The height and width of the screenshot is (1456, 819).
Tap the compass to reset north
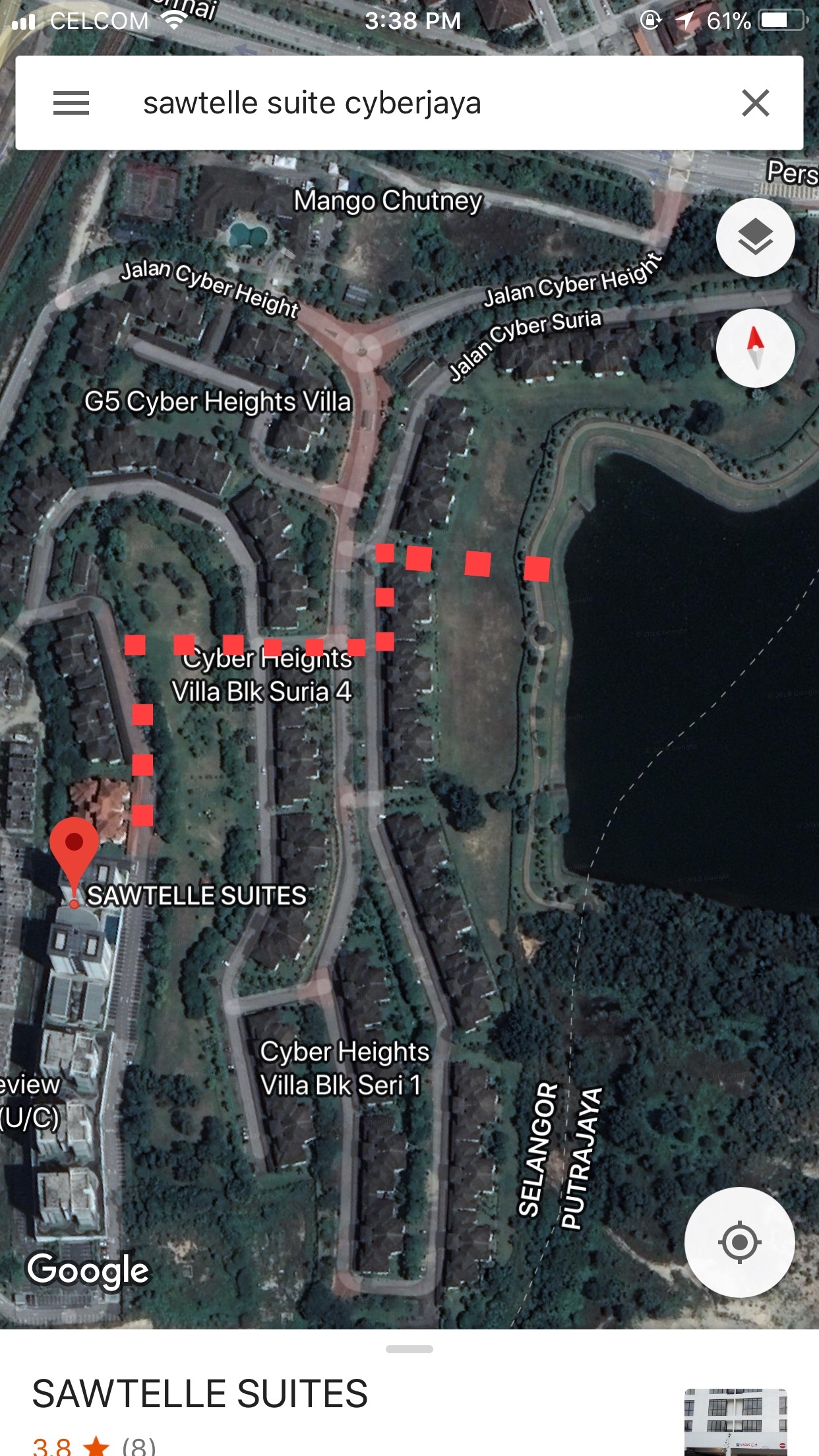tap(755, 348)
